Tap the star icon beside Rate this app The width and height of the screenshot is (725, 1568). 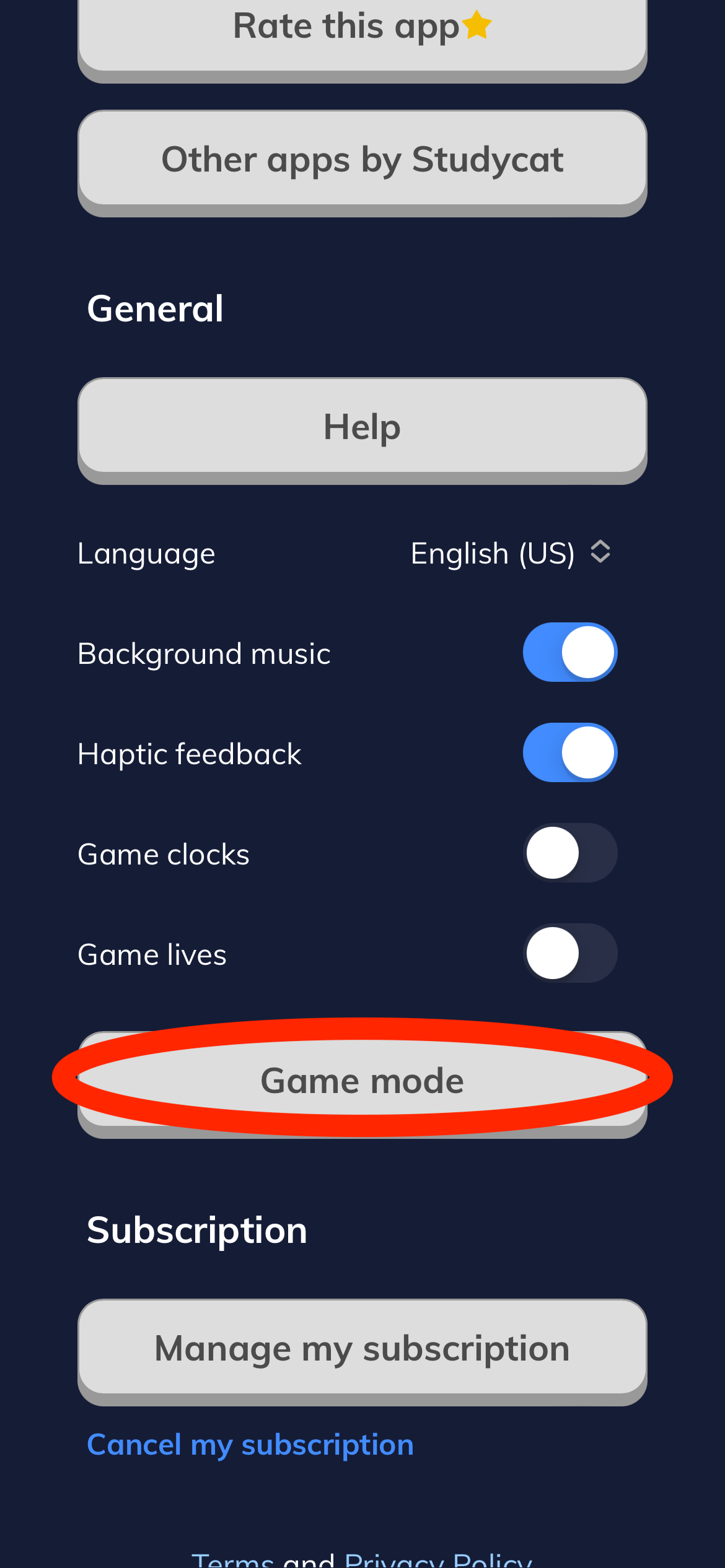[x=475, y=25]
